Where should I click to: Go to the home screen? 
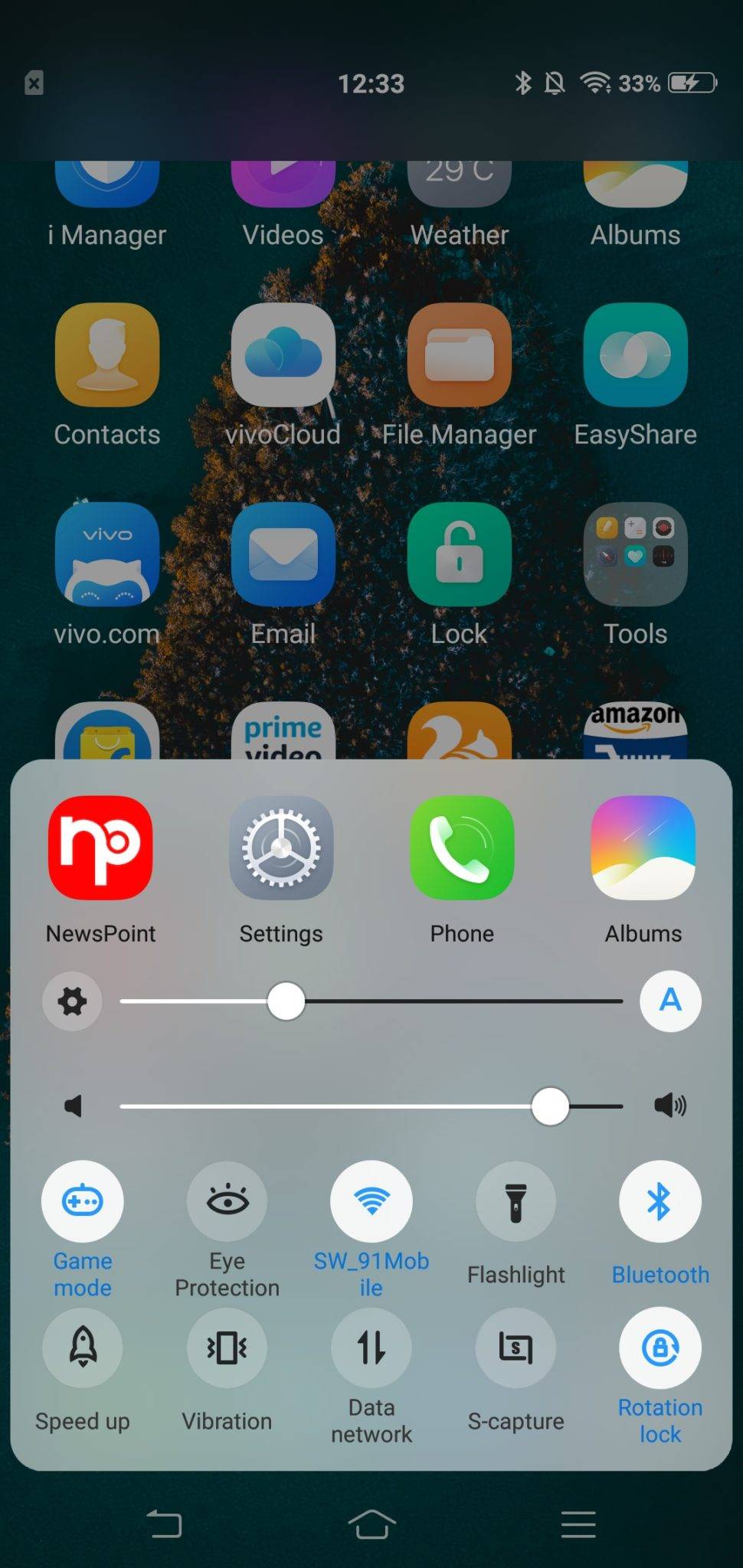371,1524
